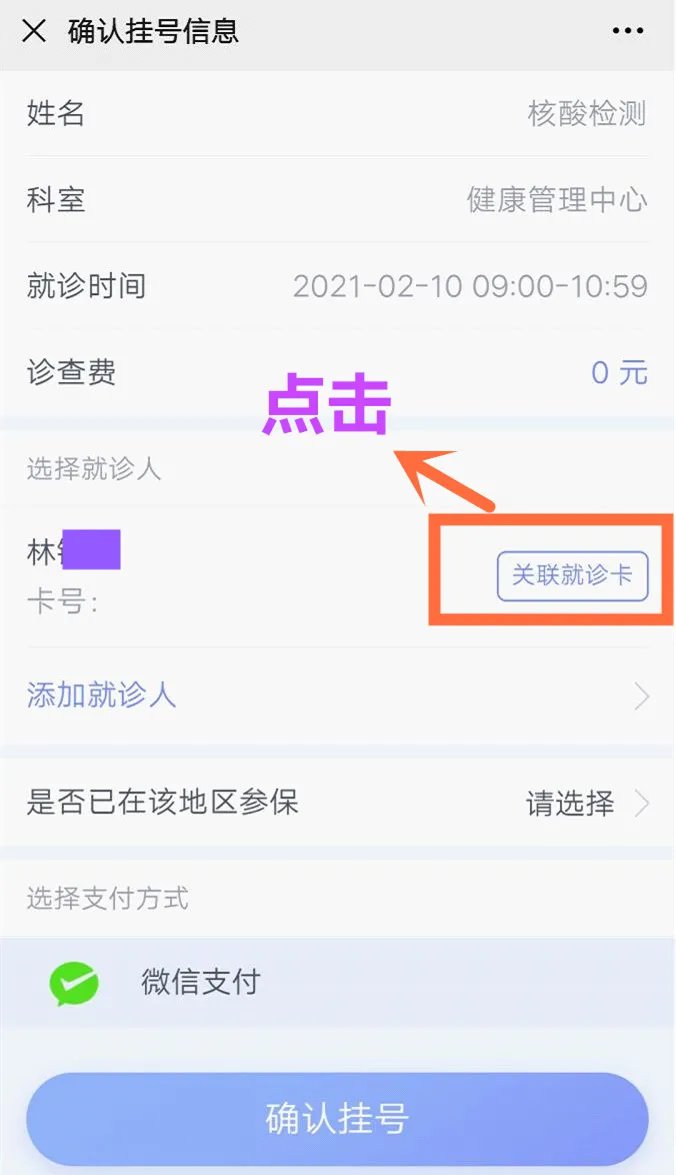Expand the 是否已在该地区参保 selector

point(586,802)
